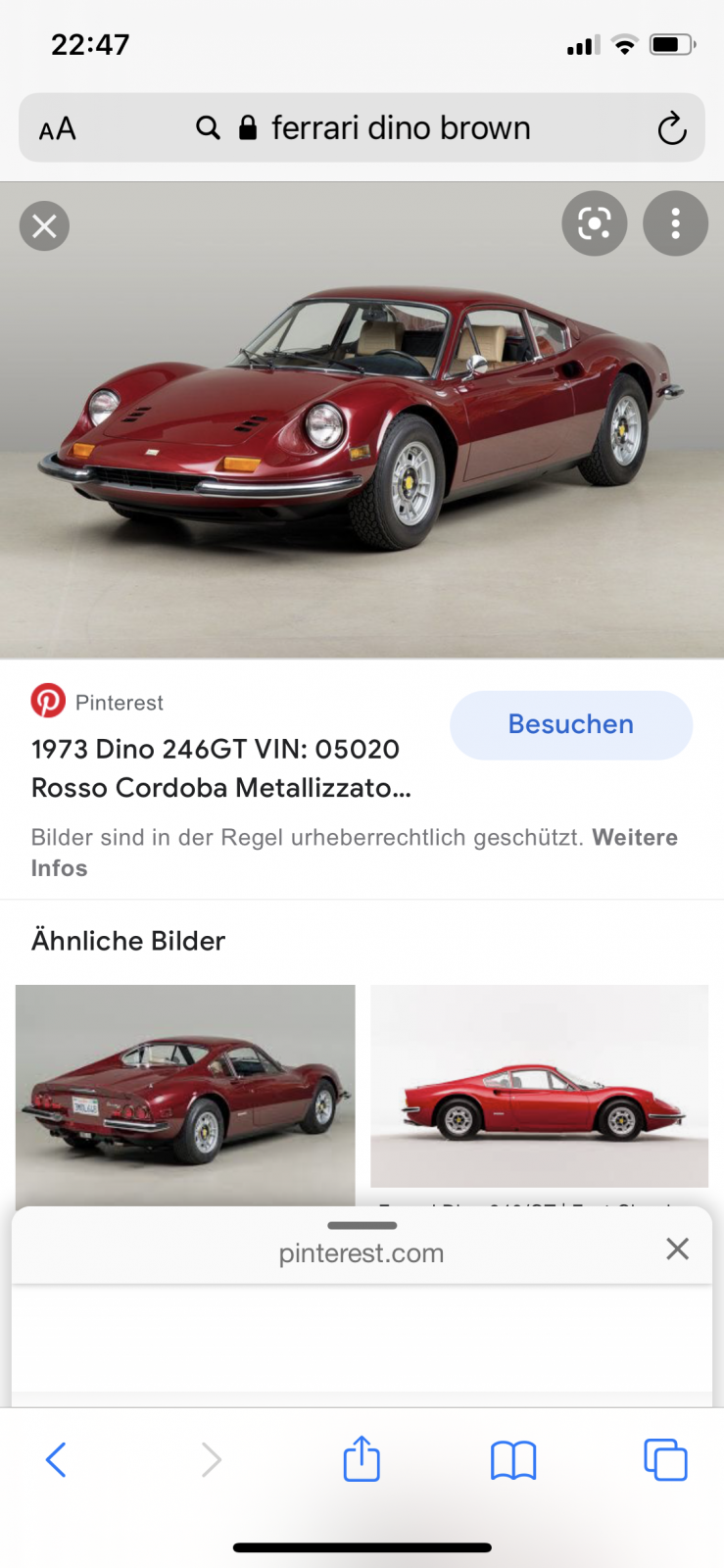Open Safari bookmarks
This screenshot has height=1568, width=724.
pyautogui.click(x=513, y=1459)
